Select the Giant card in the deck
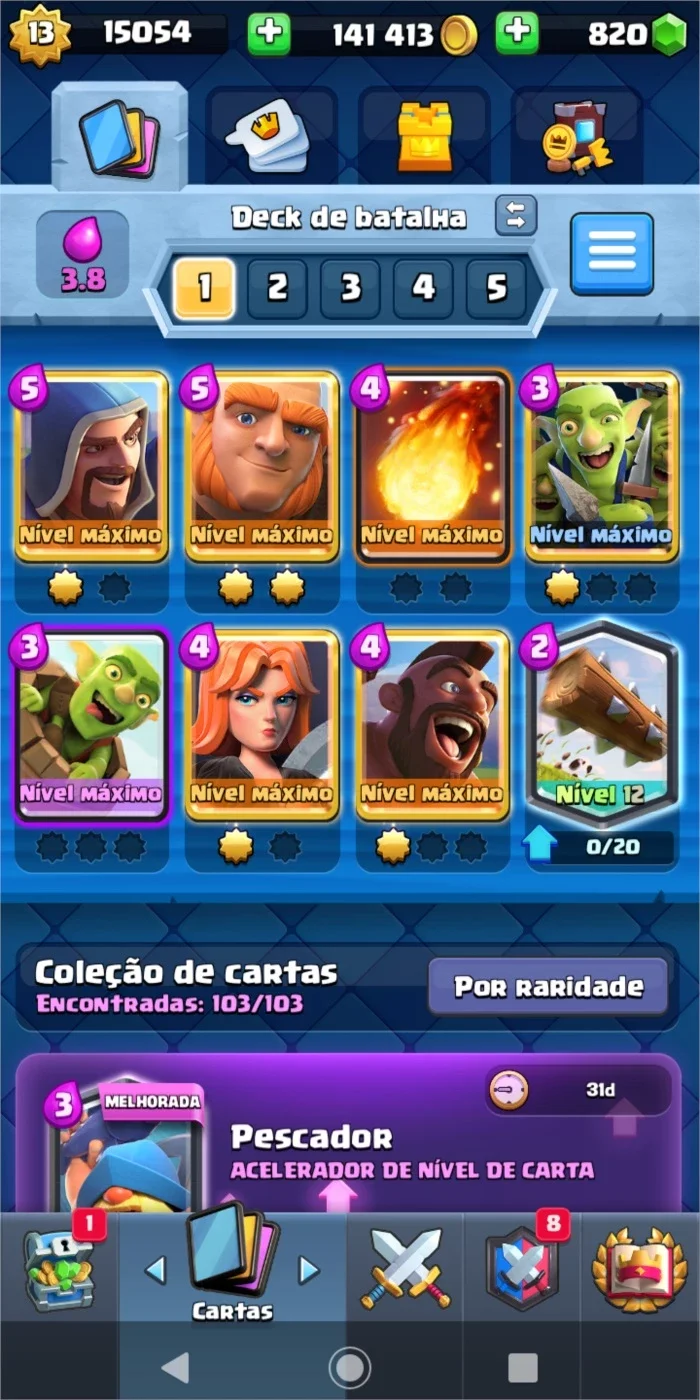 point(262,465)
